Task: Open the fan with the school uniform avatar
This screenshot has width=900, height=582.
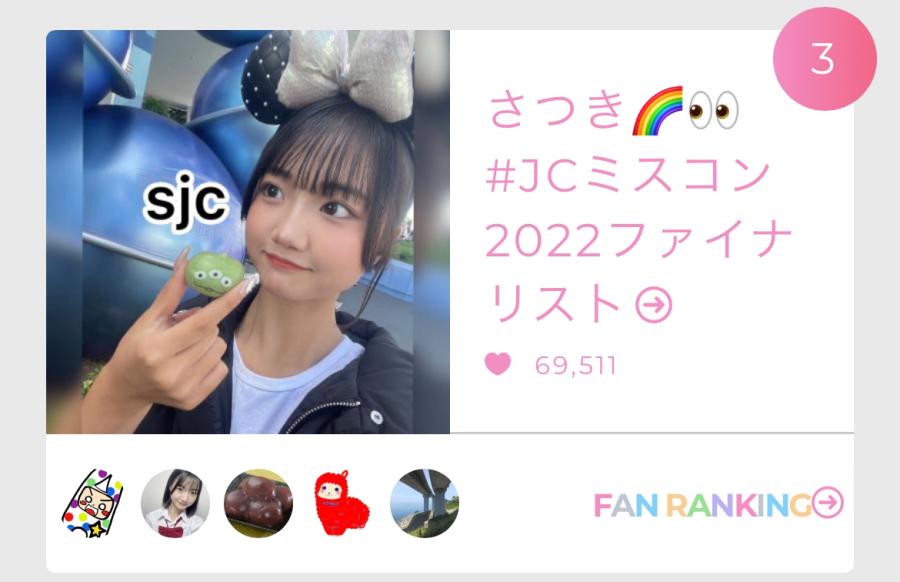Action: tap(175, 503)
